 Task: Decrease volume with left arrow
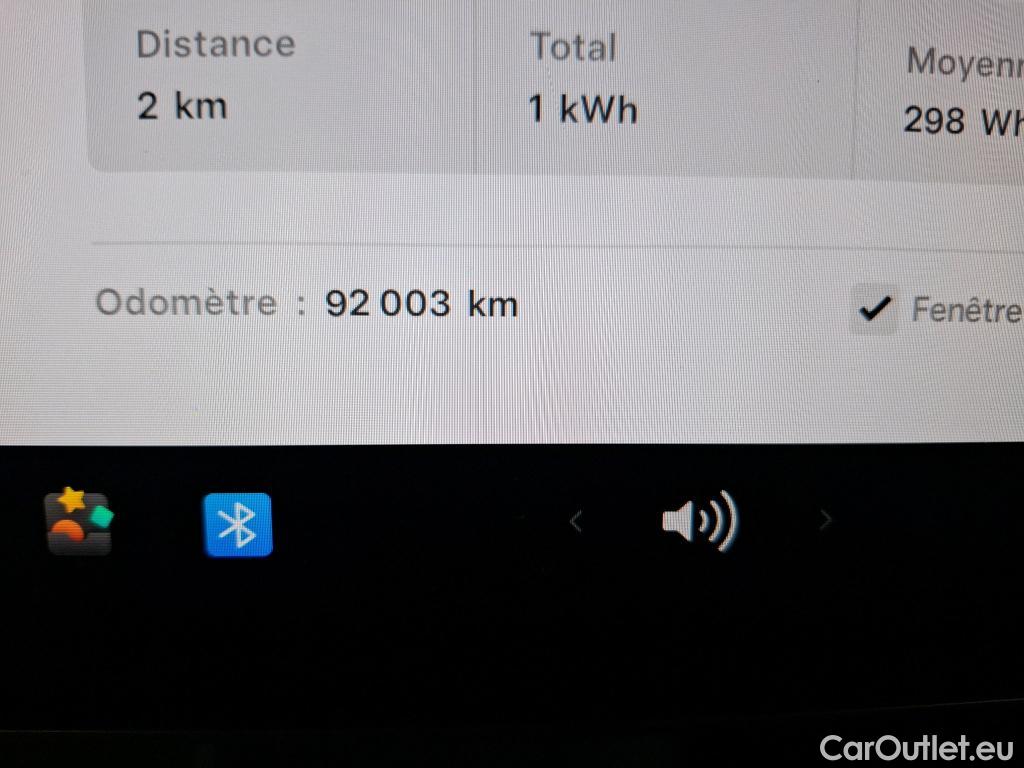[575, 520]
